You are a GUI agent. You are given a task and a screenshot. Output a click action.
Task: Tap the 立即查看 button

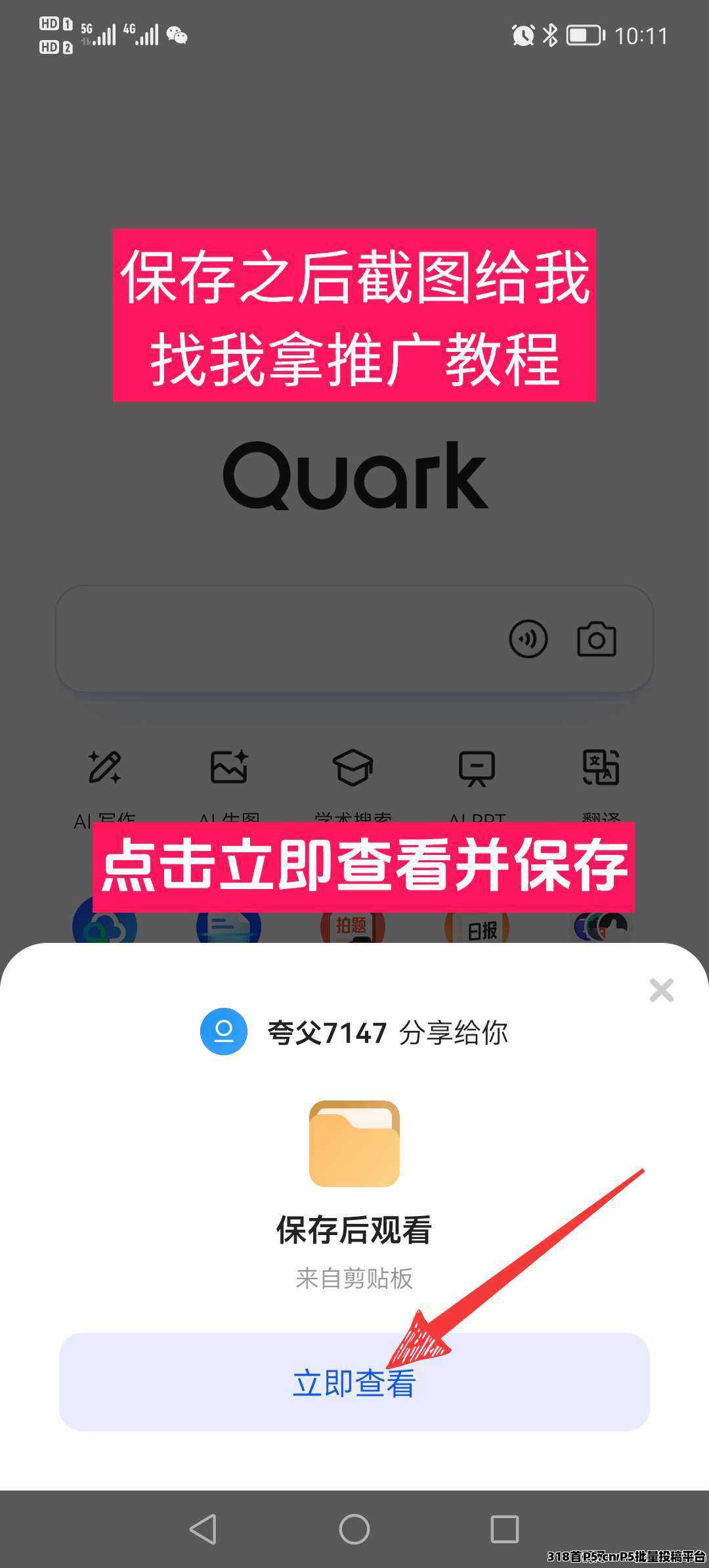pos(354,1382)
